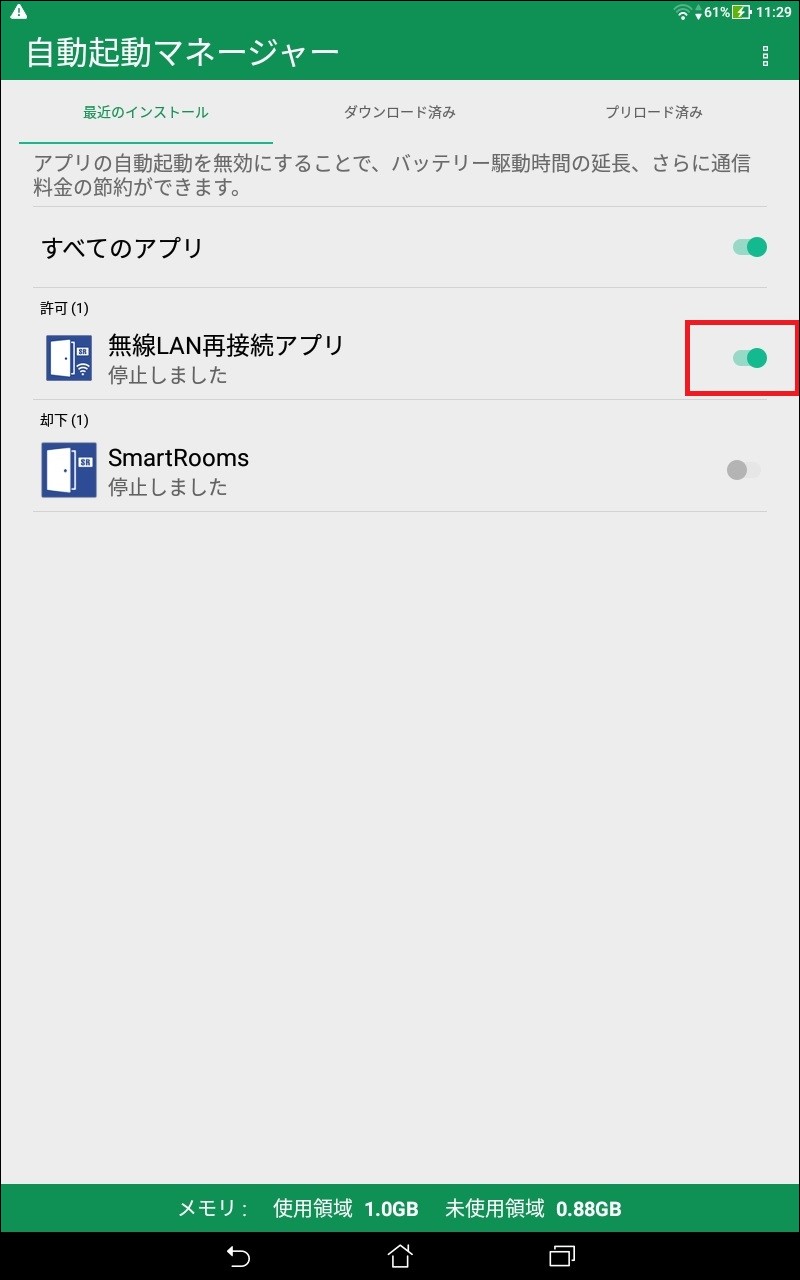This screenshot has width=800, height=1280.
Task: Open the recent apps view
Action: coord(563,1254)
